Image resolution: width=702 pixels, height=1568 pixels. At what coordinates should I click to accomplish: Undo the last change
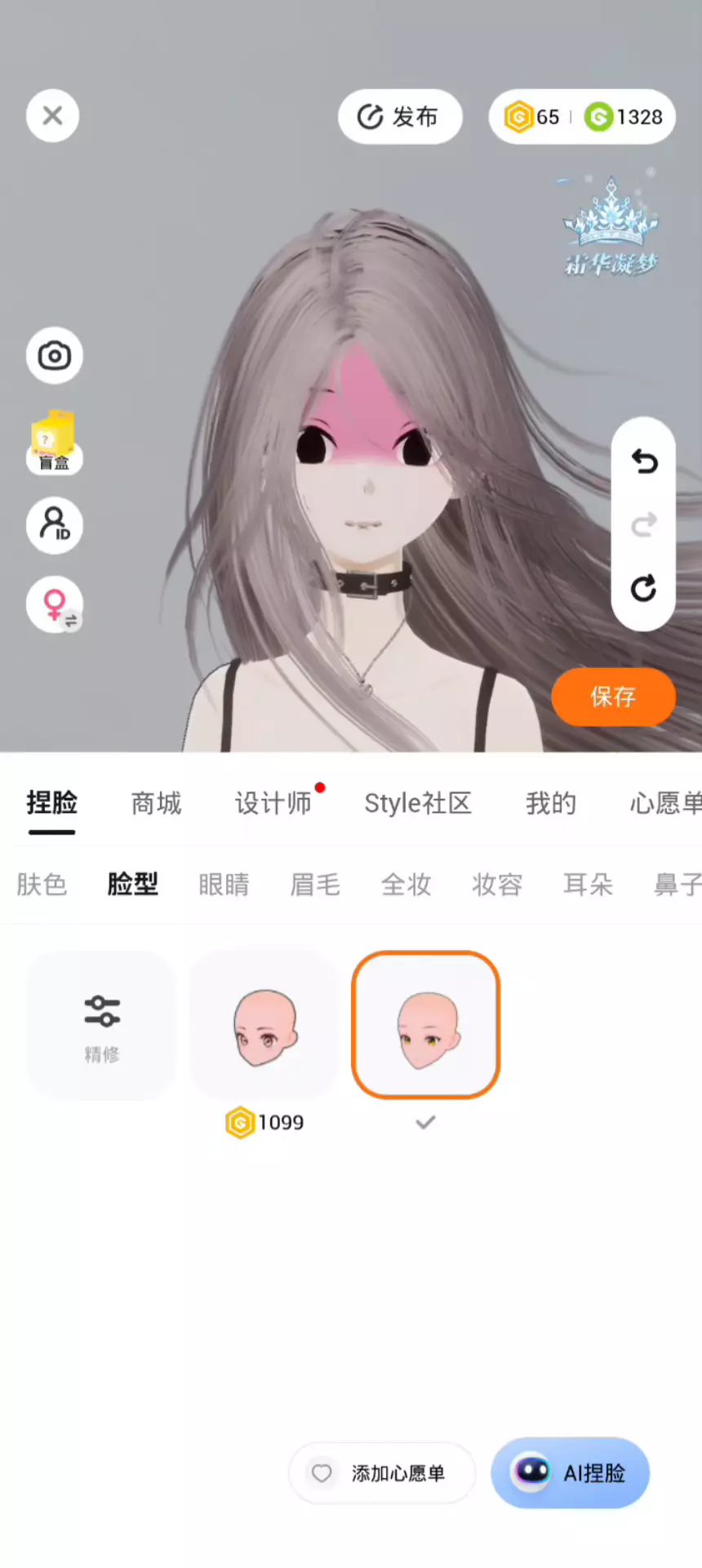[644, 461]
